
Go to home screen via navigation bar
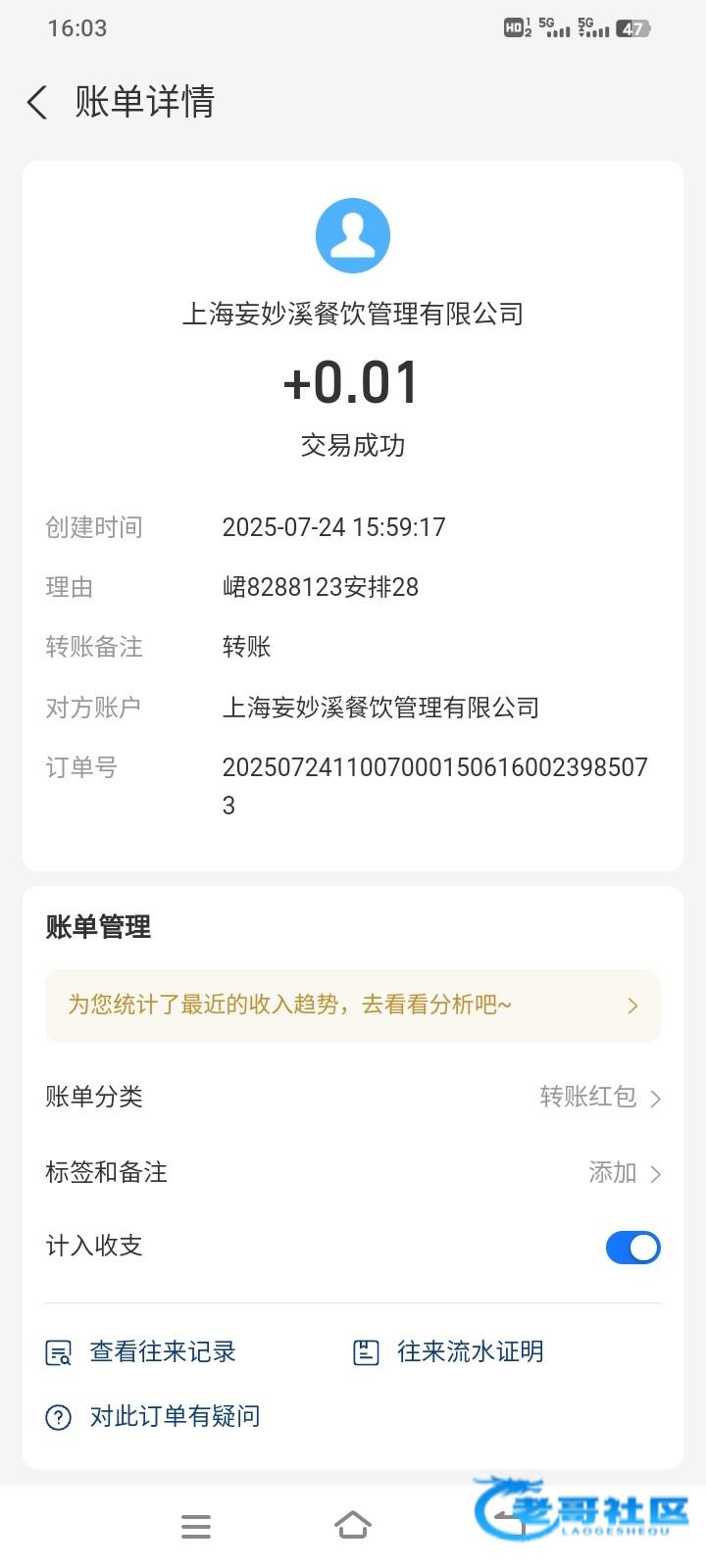[353, 1526]
